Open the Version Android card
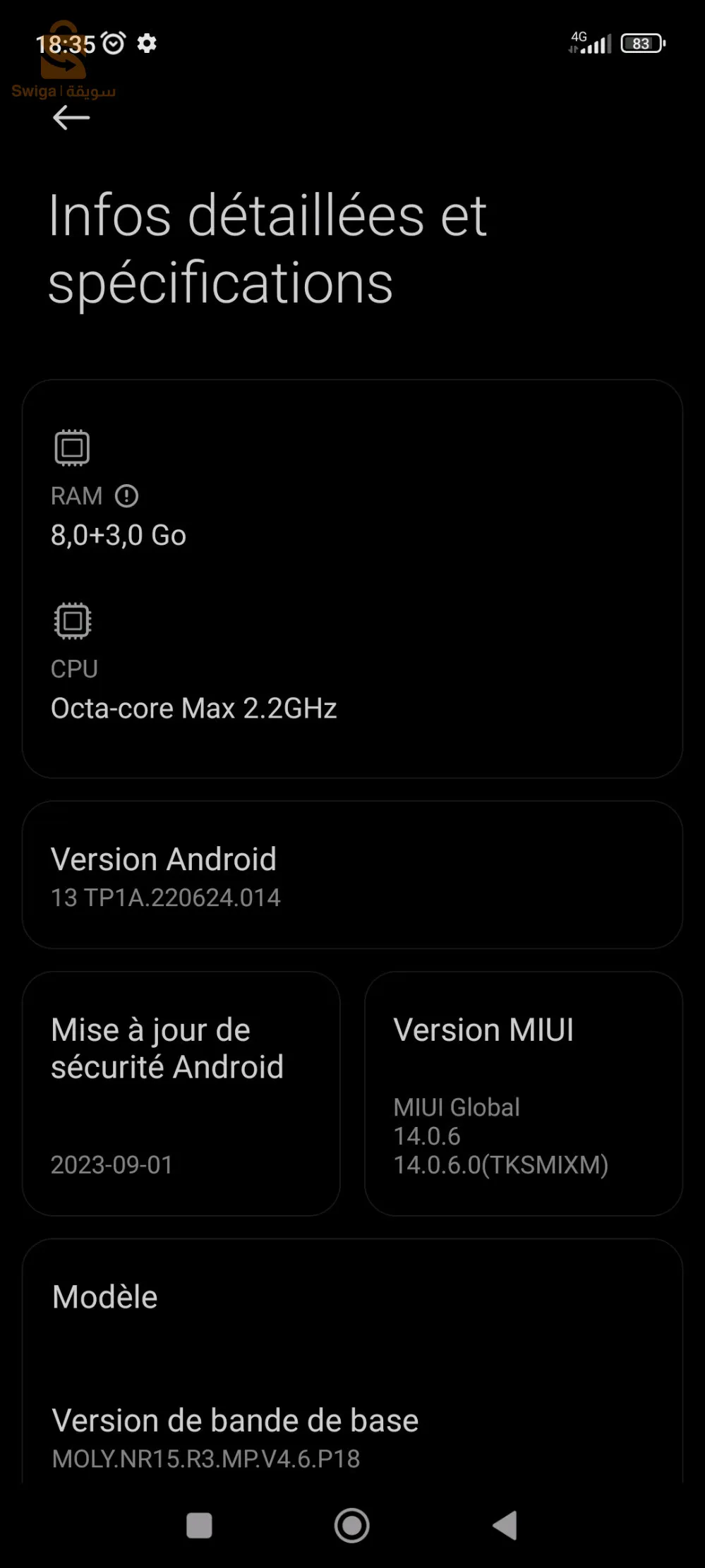Viewport: 705px width, 1568px height. (352, 875)
